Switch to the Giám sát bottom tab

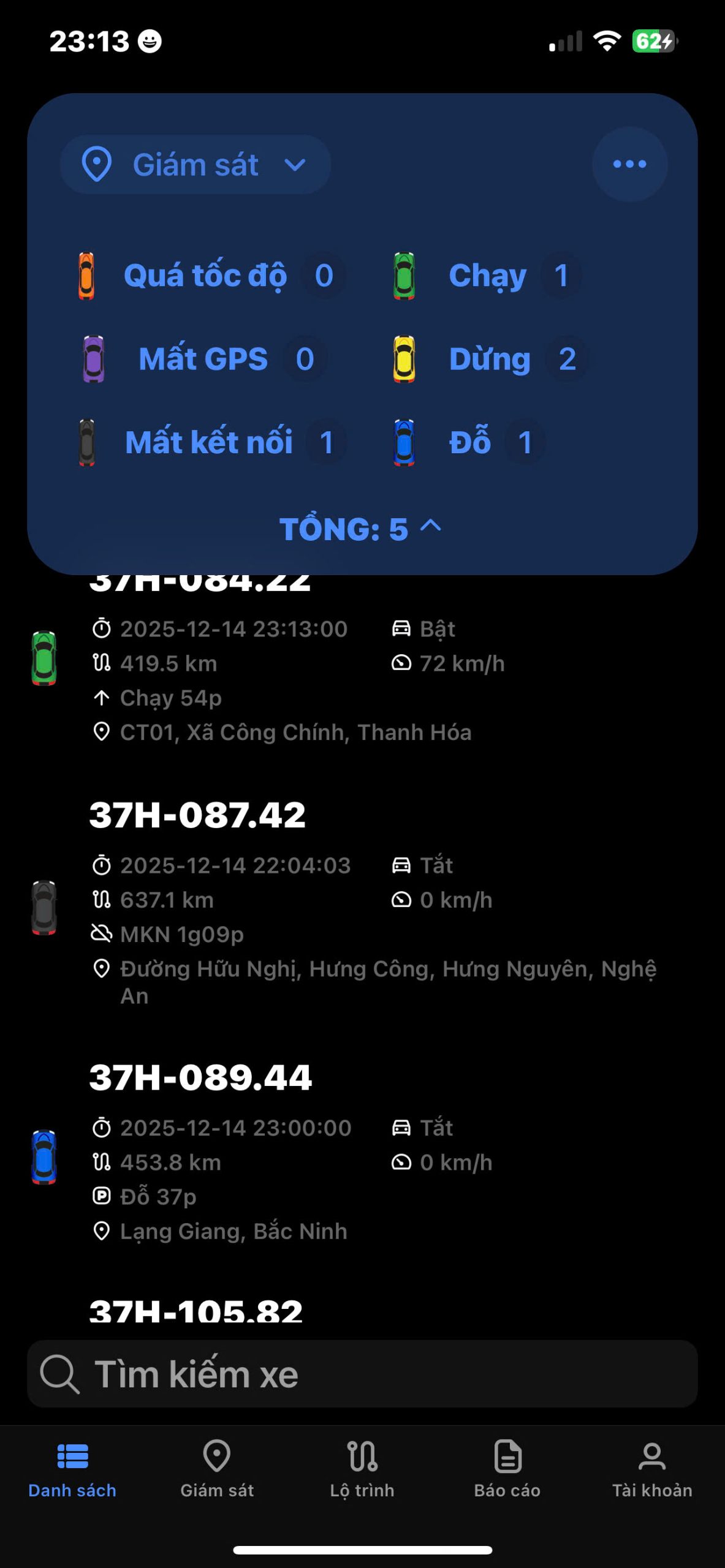click(217, 1469)
